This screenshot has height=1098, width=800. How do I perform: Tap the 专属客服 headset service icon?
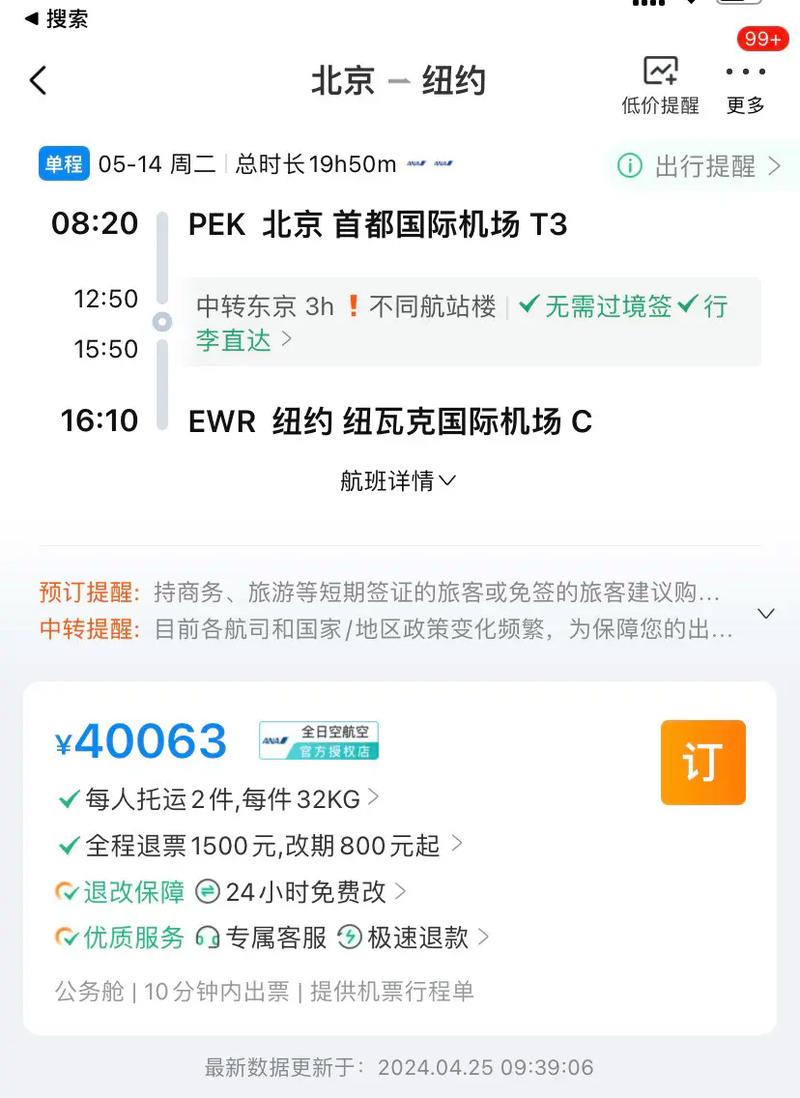pyautogui.click(x=206, y=938)
